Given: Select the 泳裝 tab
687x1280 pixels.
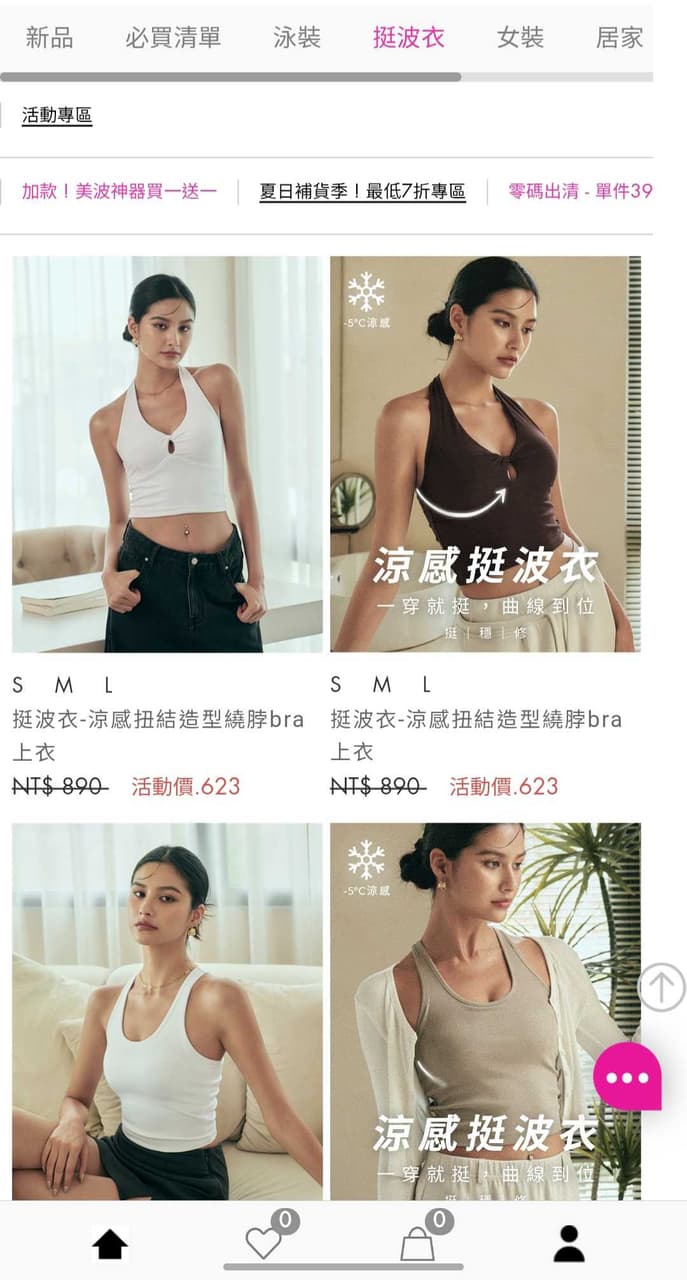Looking at the screenshot, I should (297, 38).
